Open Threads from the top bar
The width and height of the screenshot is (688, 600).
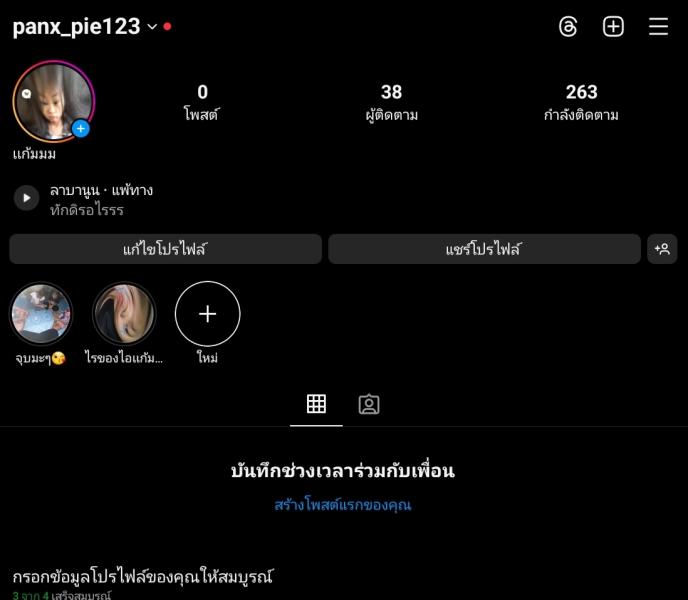(568, 27)
